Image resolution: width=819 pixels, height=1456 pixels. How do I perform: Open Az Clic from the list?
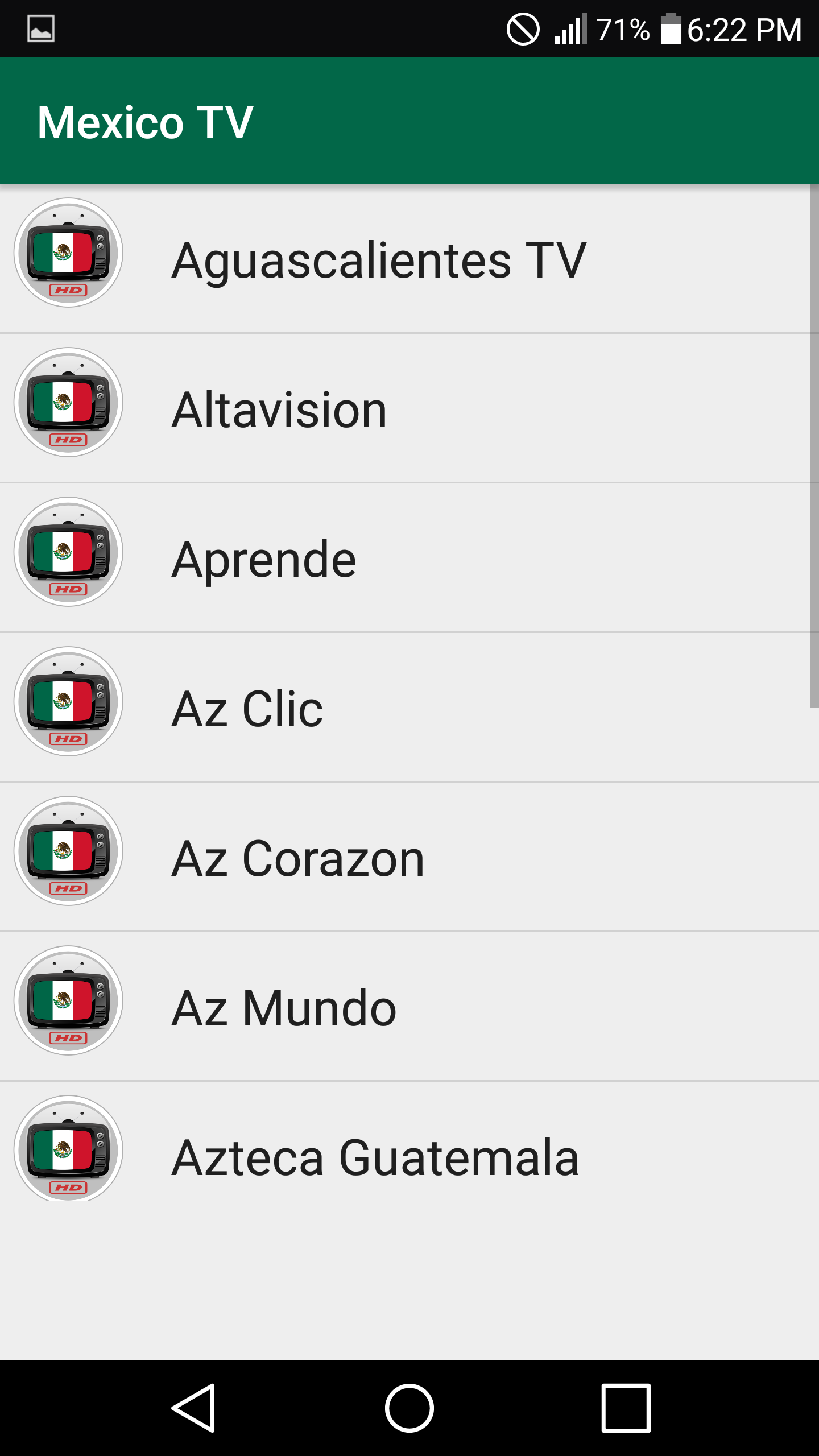pos(247,709)
